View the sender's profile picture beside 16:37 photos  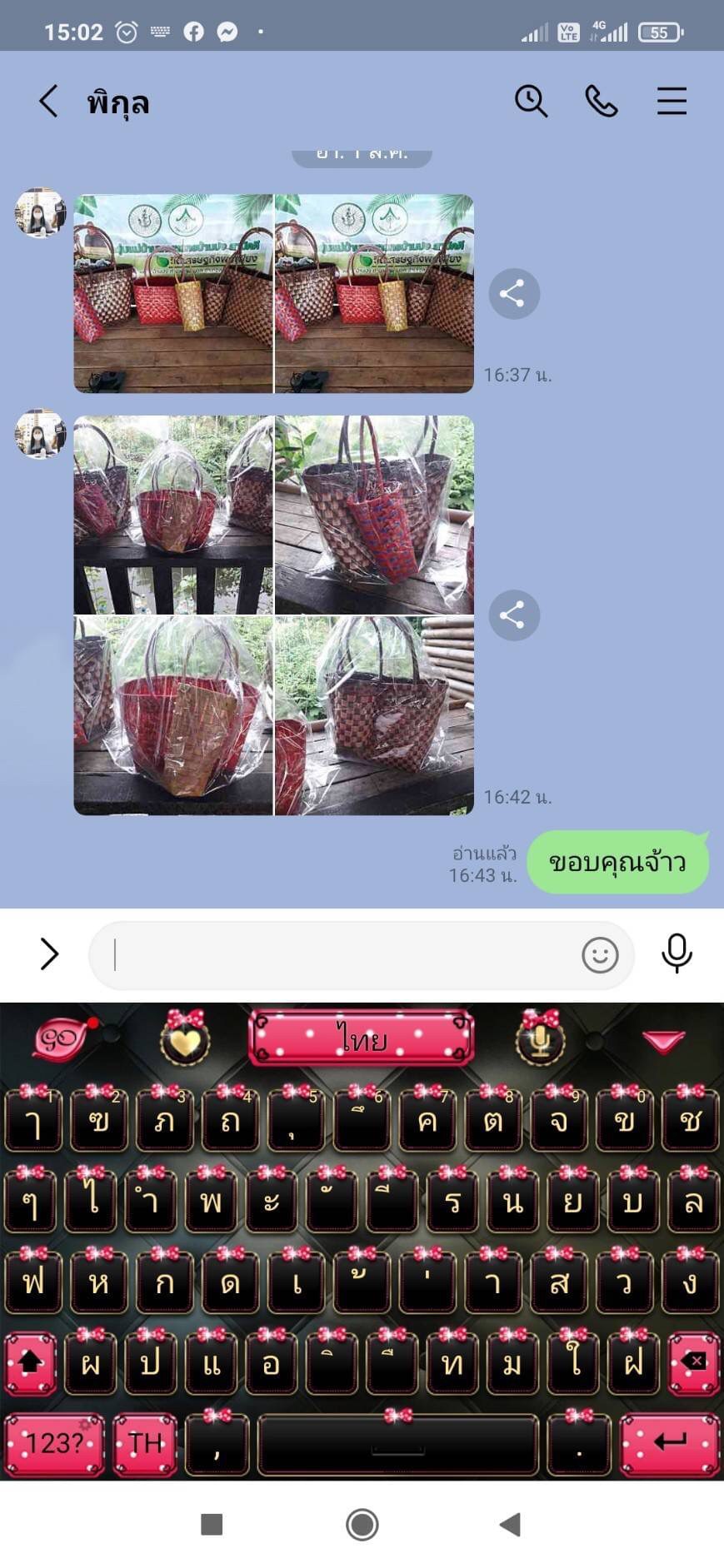[x=40, y=212]
